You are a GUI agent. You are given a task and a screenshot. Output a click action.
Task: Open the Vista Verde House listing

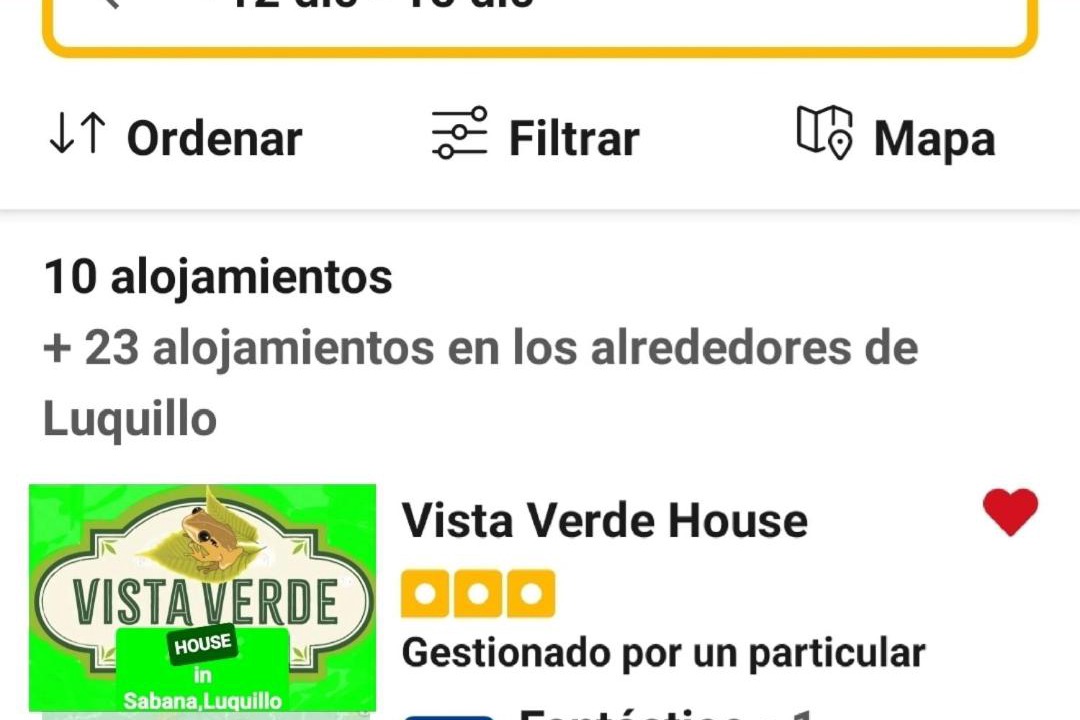pos(604,521)
